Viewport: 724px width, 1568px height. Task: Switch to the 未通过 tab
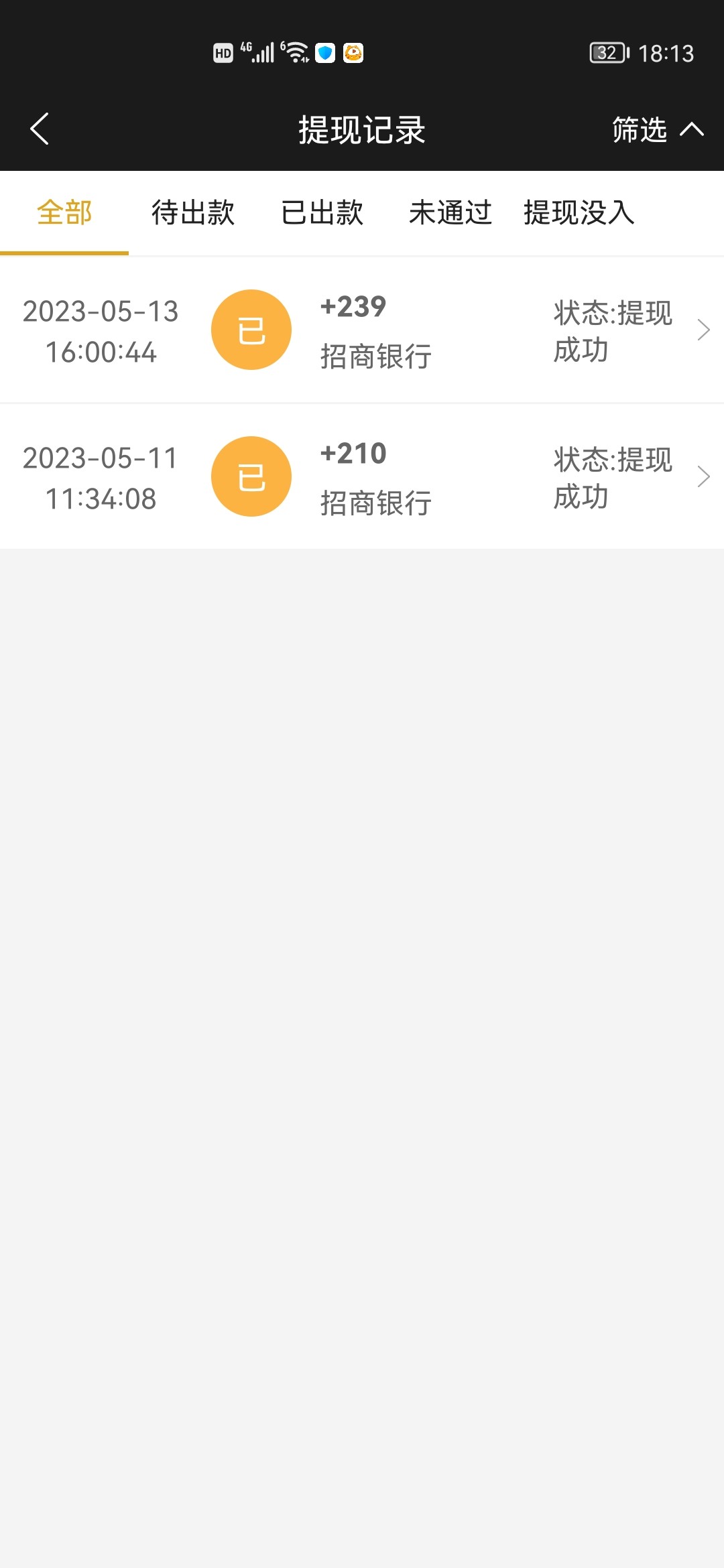450,212
